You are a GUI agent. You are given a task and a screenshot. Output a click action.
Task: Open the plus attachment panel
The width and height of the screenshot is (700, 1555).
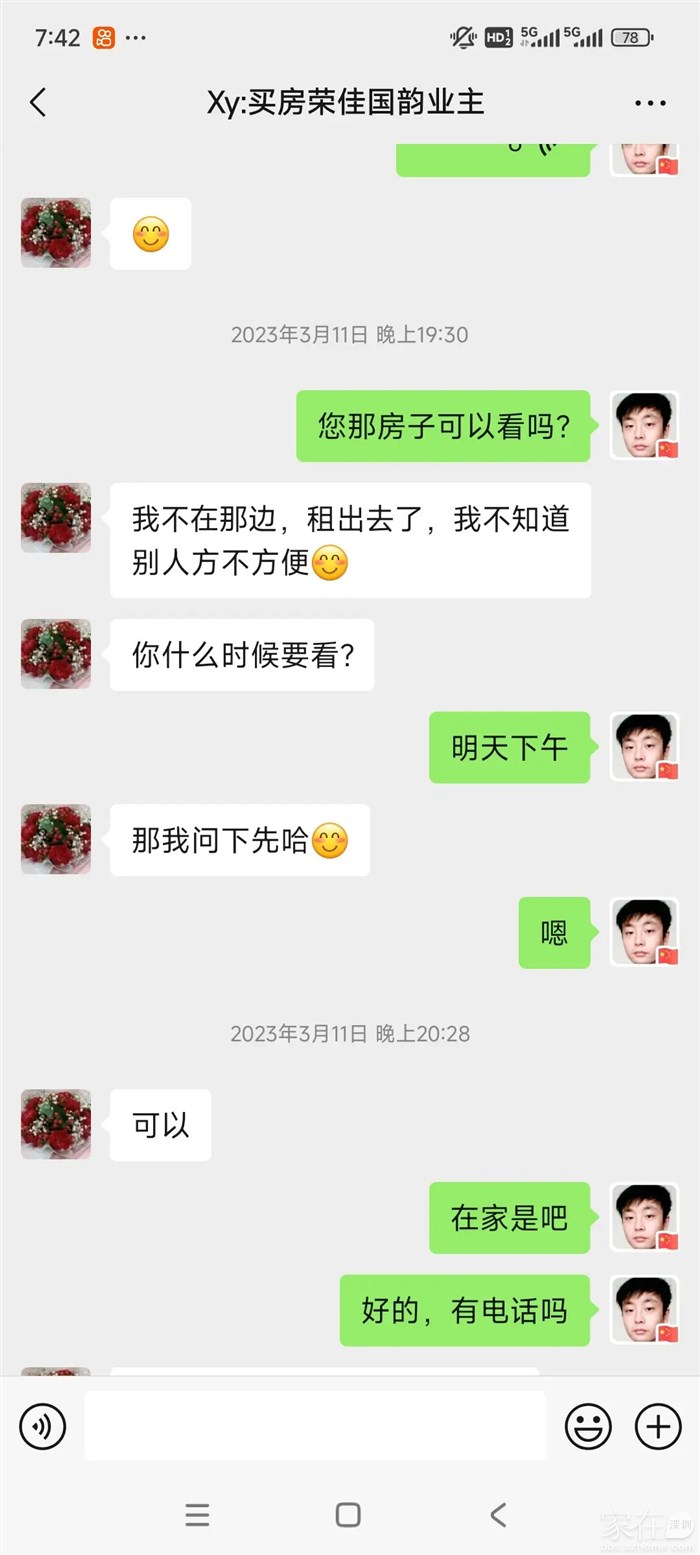[x=658, y=1426]
